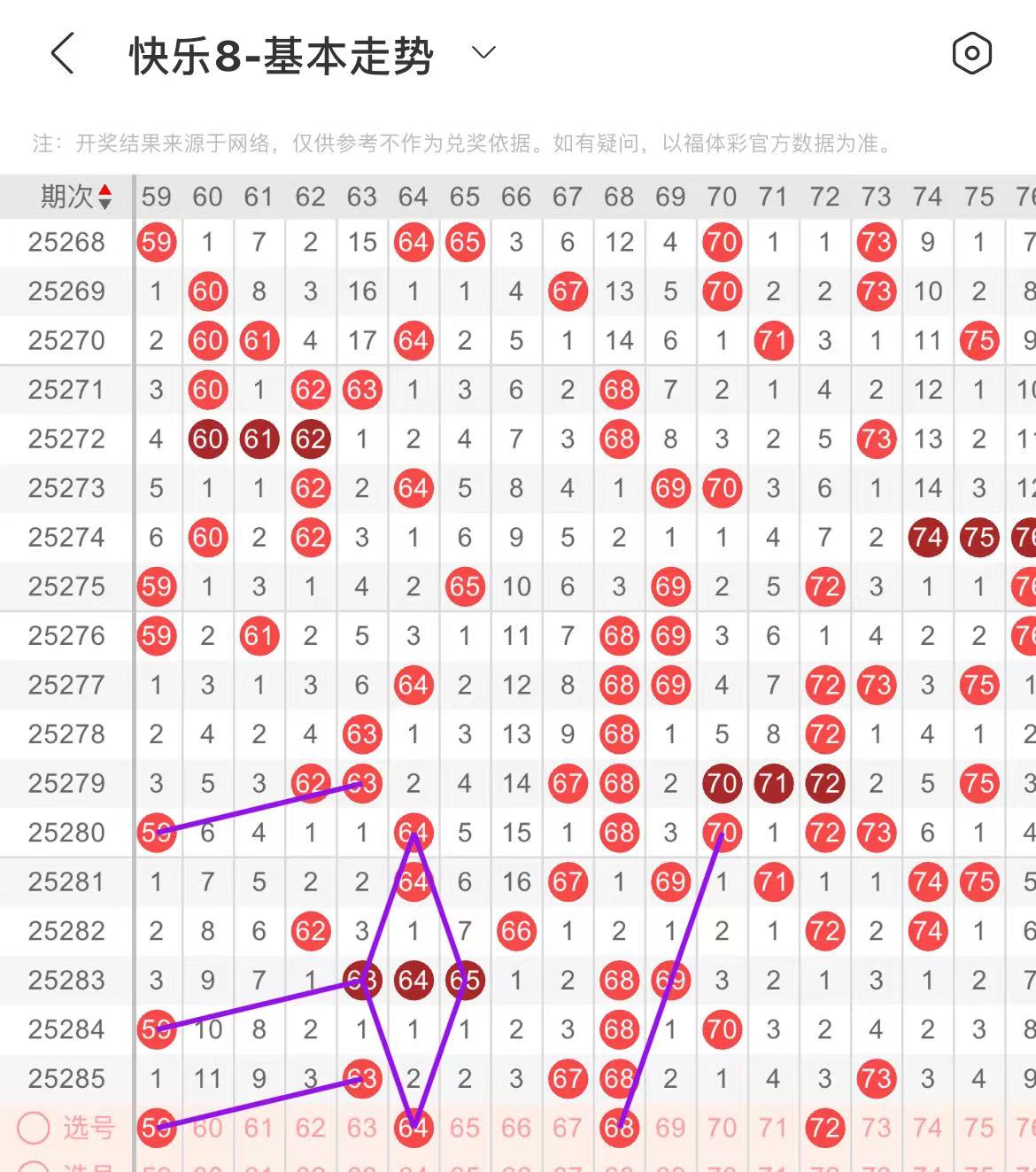Screen dimensions: 1036x1172
Task: Select number 66 in the first 选号 row
Action: [516, 1128]
